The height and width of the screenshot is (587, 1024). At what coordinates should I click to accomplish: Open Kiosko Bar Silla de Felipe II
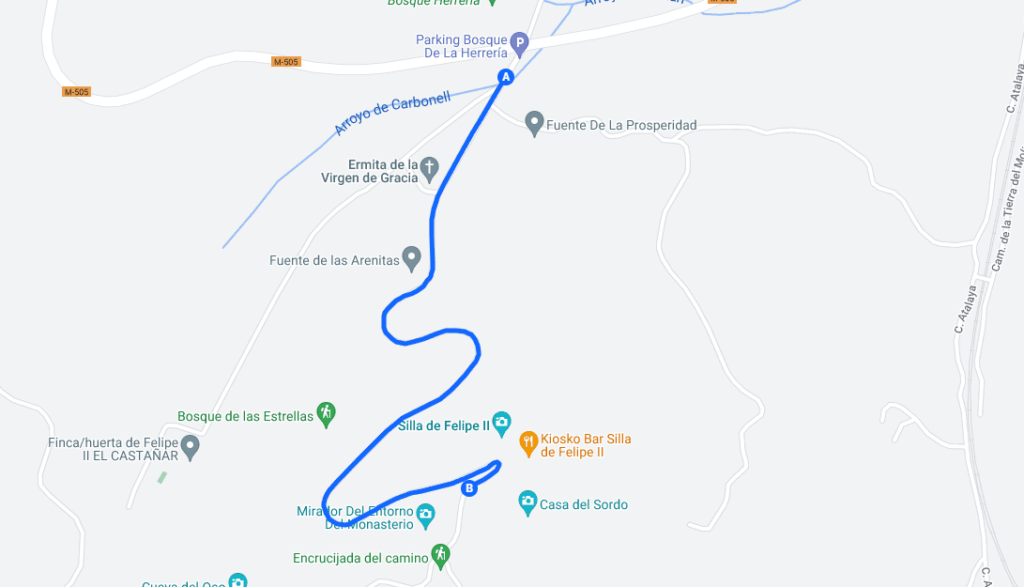tap(528, 440)
